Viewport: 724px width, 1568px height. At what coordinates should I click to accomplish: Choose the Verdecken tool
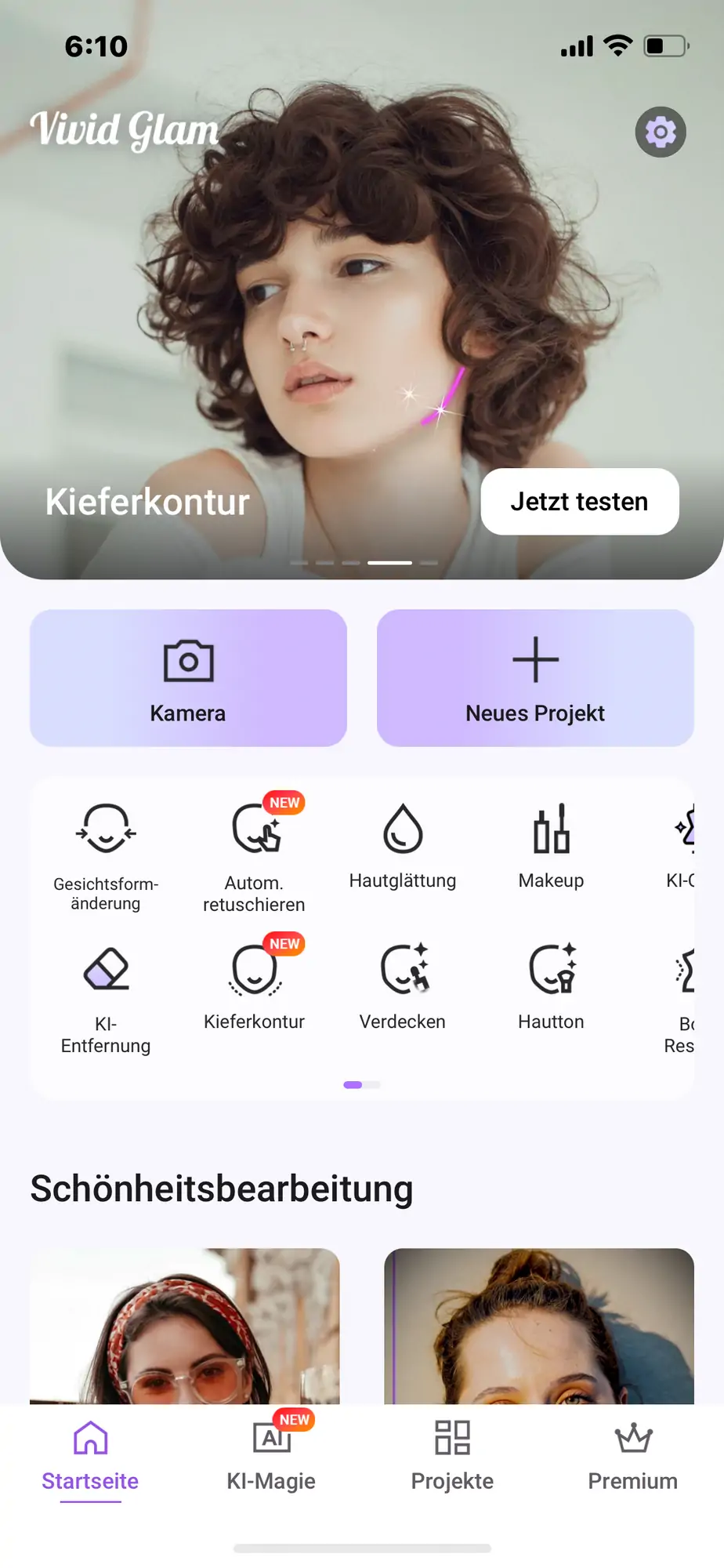(403, 988)
